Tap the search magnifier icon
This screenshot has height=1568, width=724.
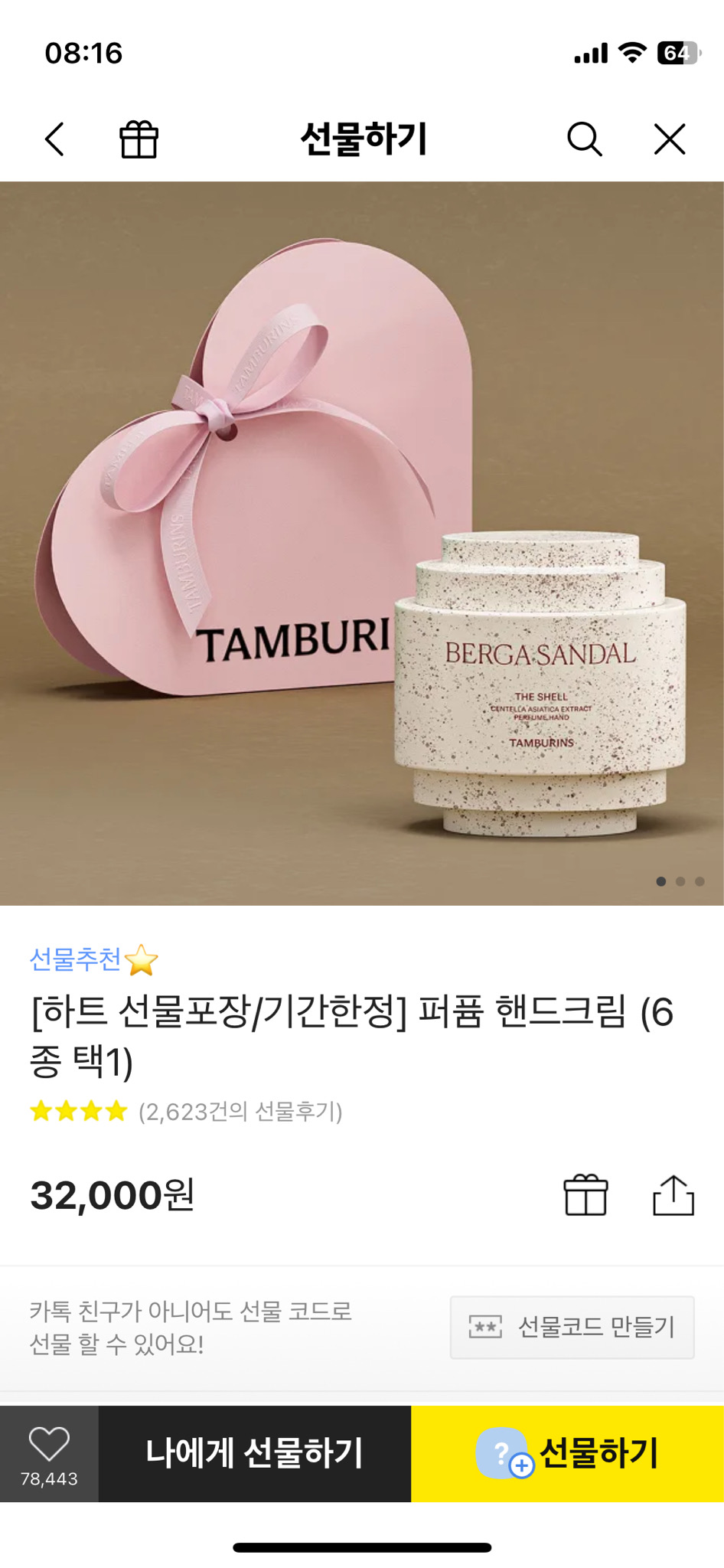pos(584,139)
